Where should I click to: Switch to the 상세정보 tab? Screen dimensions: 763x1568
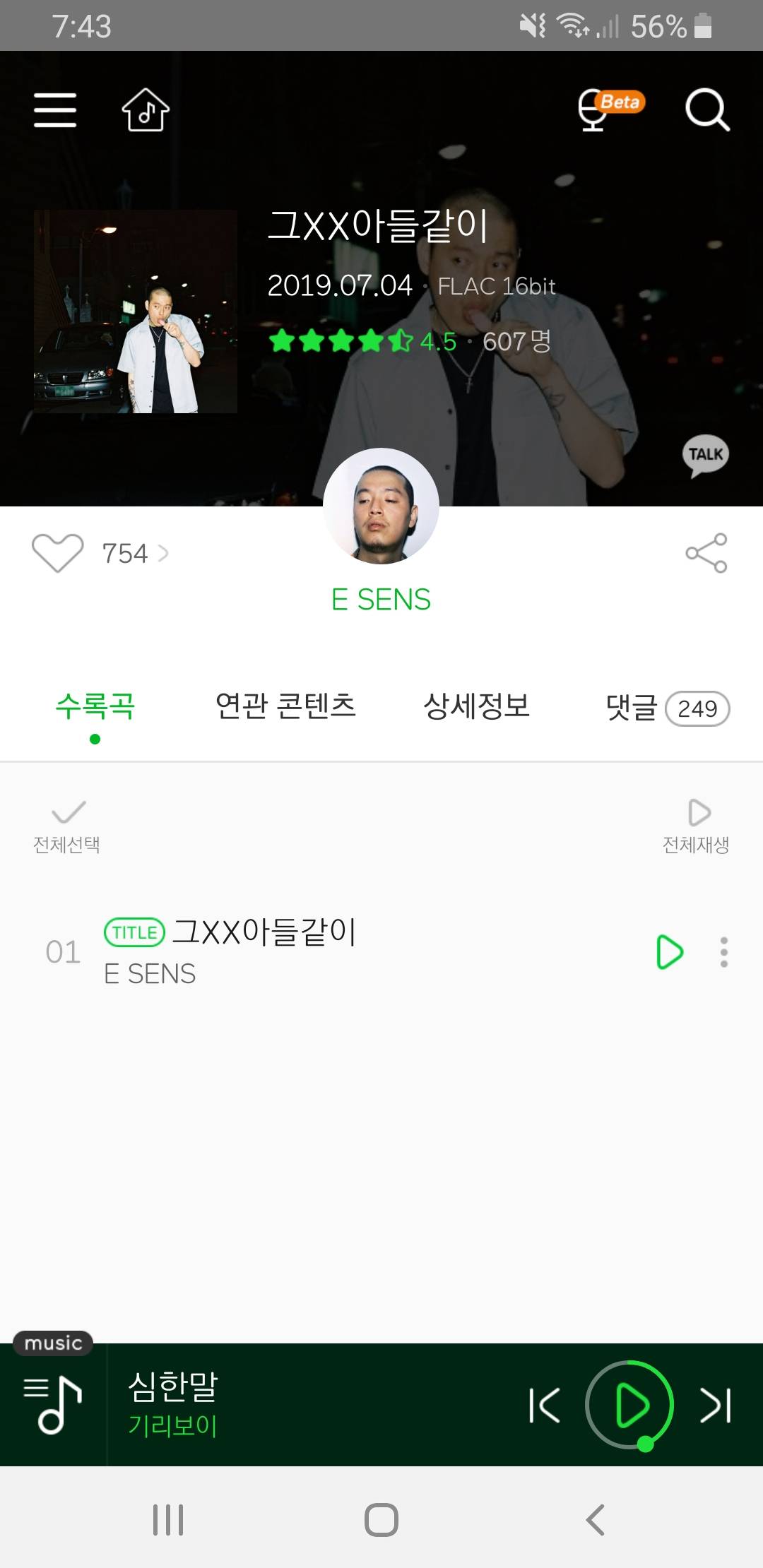pyautogui.click(x=476, y=706)
